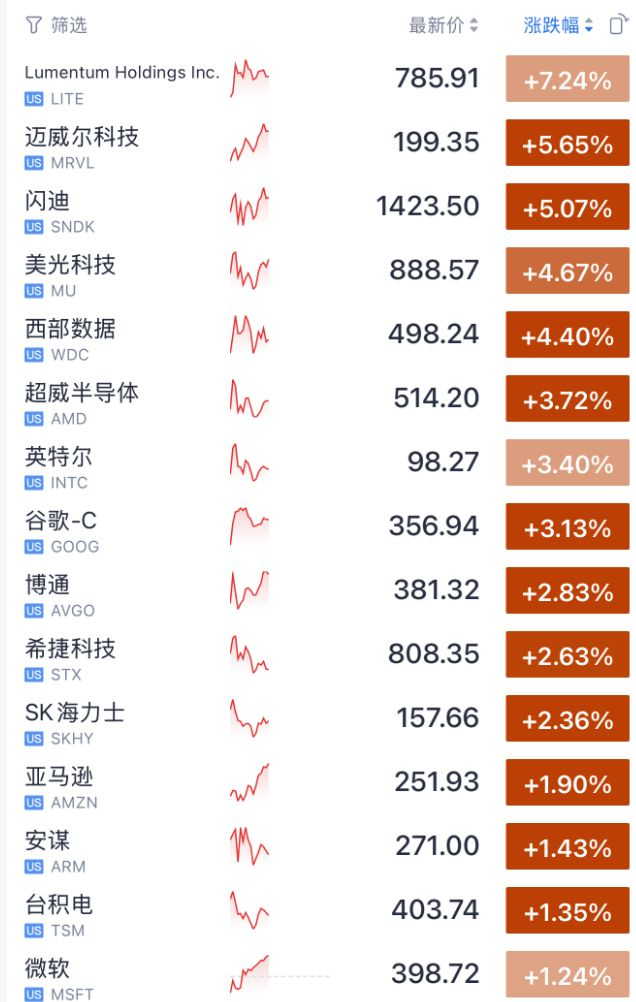Open 迈威尔科技 MRVL stock details

tap(318, 143)
